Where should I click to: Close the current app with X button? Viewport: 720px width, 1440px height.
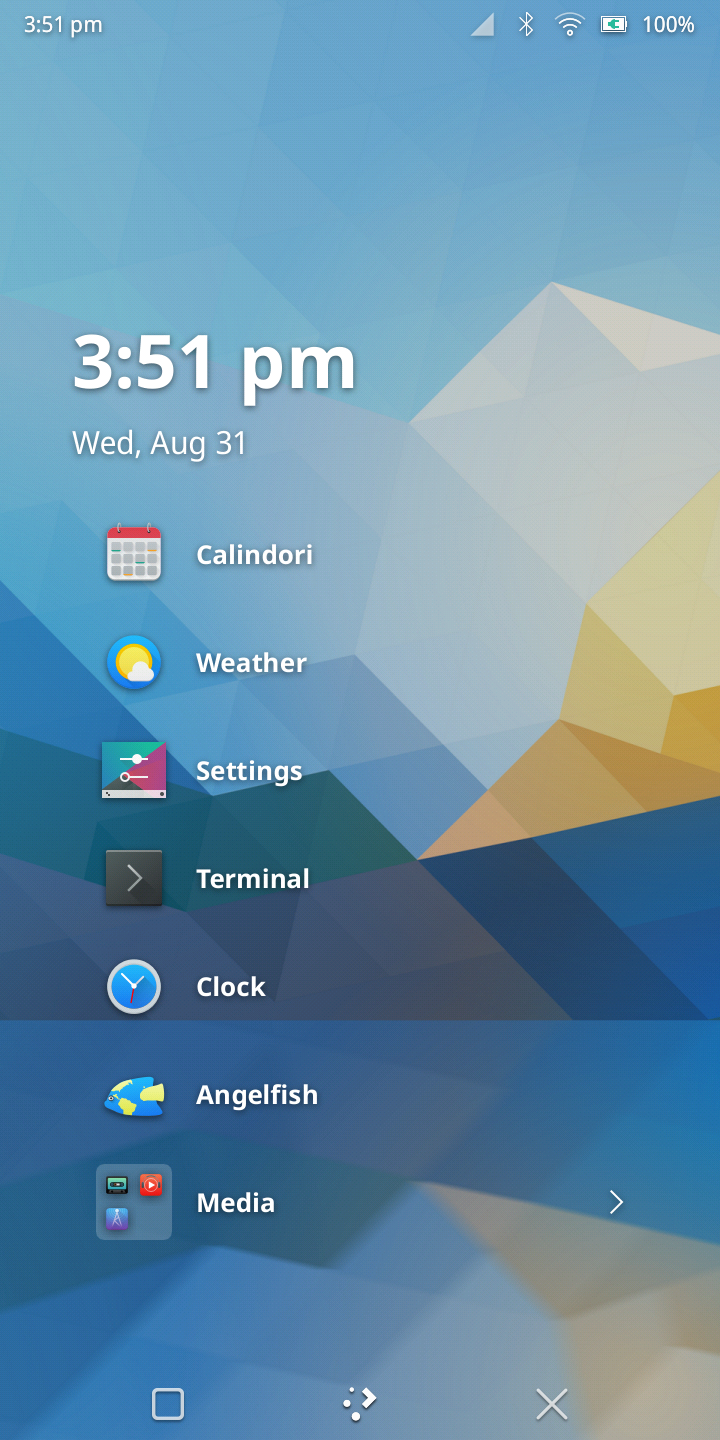click(x=552, y=1404)
